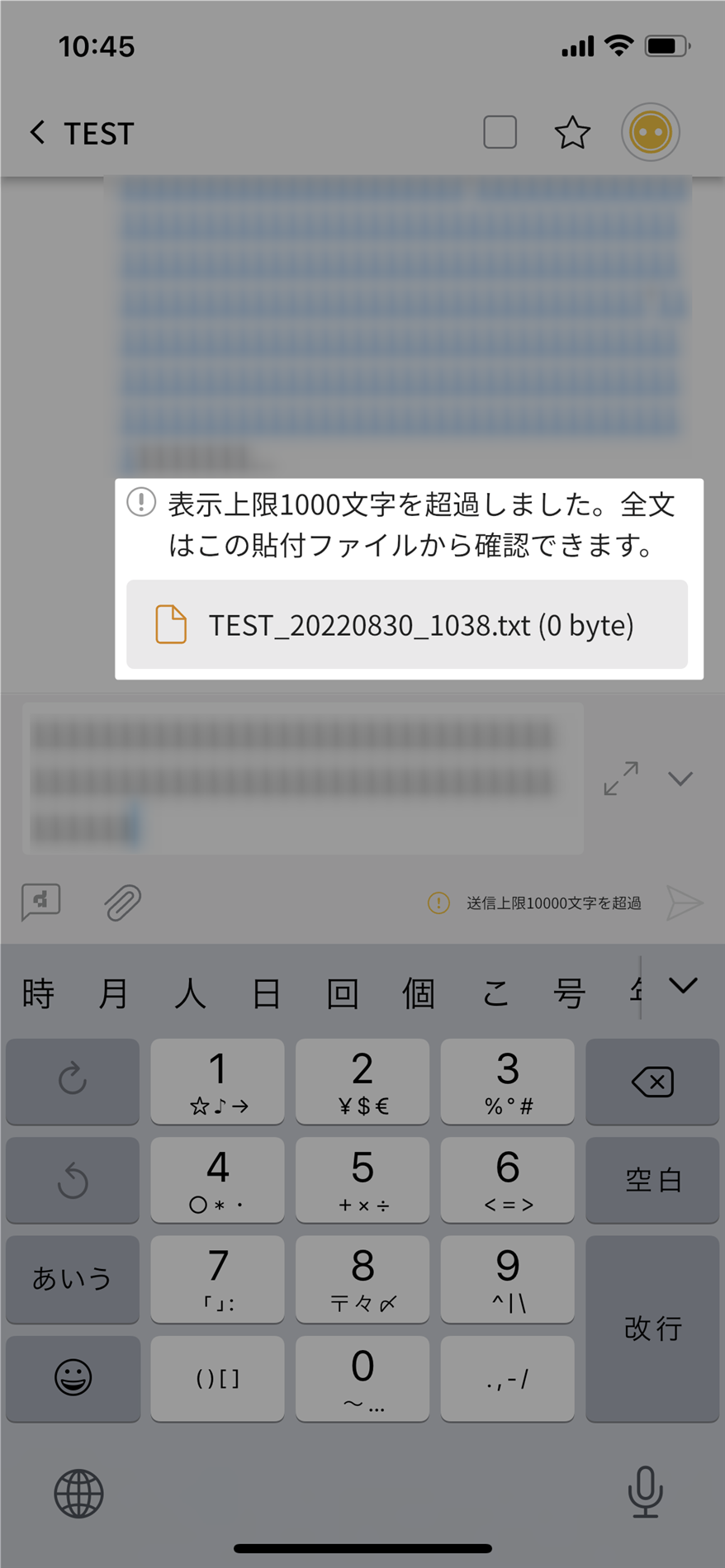Switch keyboard to あいう mode
This screenshot has height=1568, width=725.
[x=73, y=1278]
